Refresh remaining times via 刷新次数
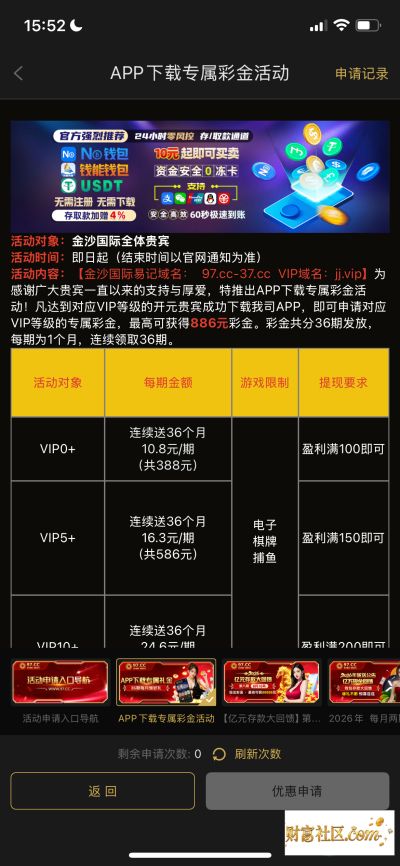400x866 pixels. 247,754
